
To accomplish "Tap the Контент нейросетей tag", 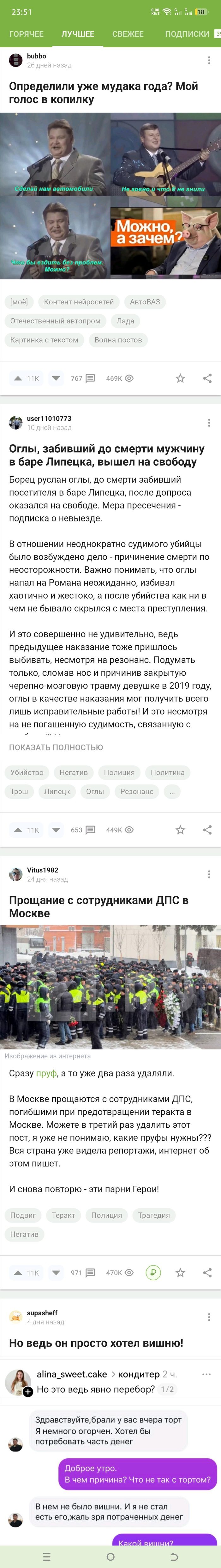I will pos(79,301).
